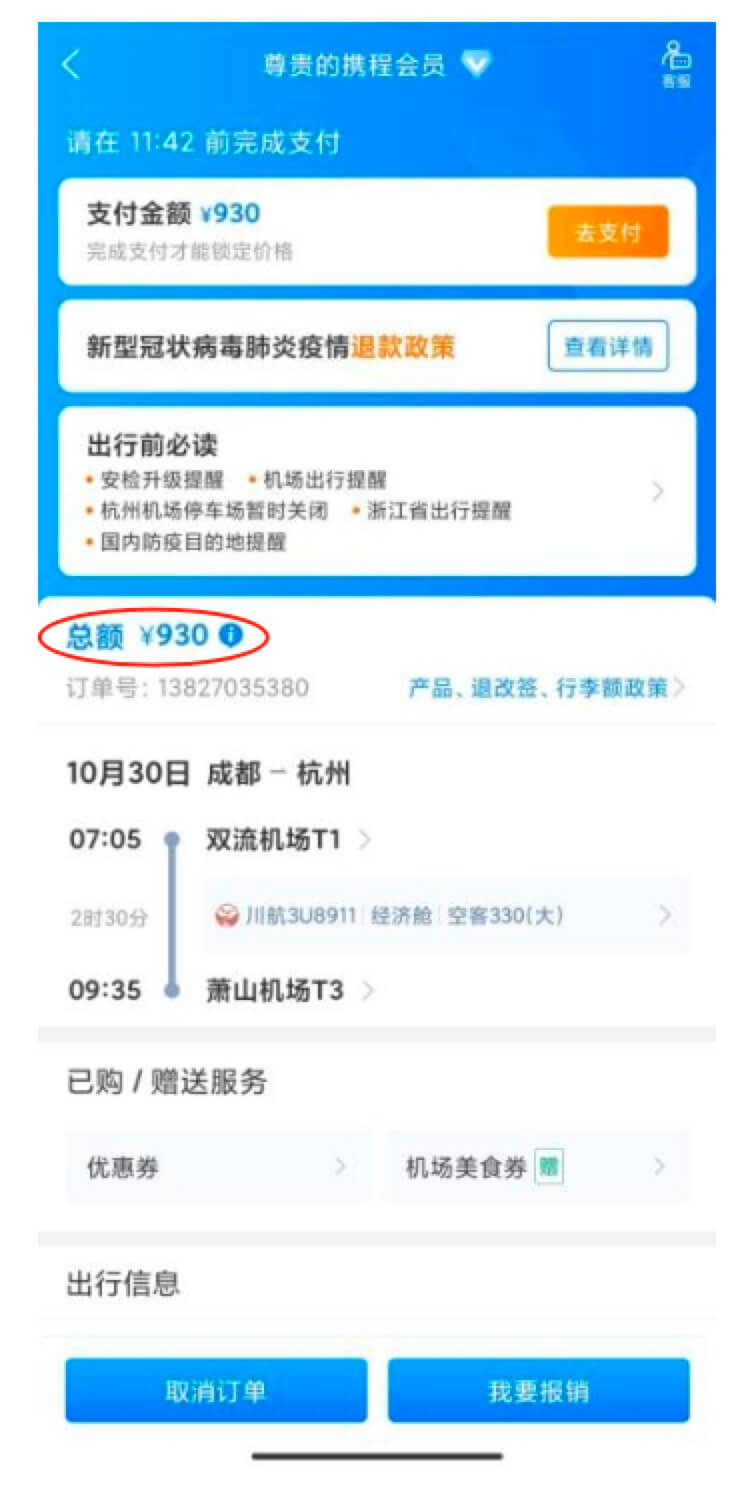Open 产品、退改签、行李额政策 link
The image size is (750, 1496).
coord(546,688)
